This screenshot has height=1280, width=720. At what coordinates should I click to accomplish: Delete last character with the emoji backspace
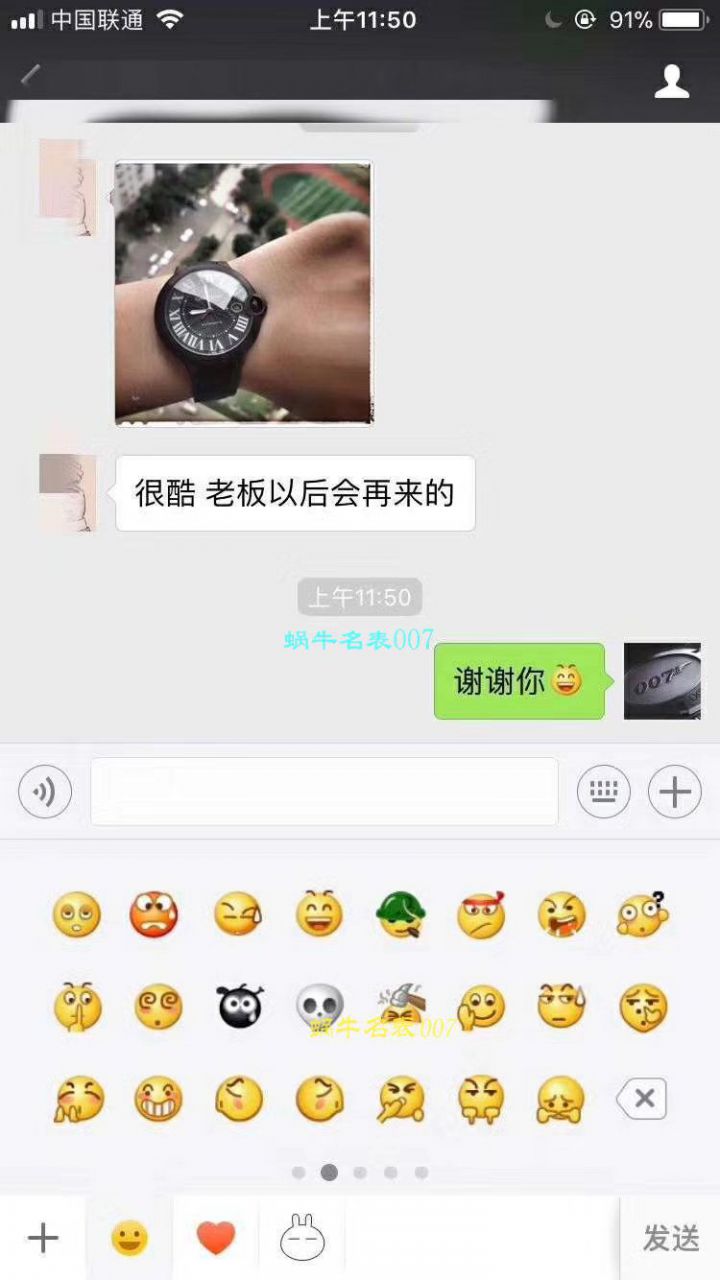642,1100
